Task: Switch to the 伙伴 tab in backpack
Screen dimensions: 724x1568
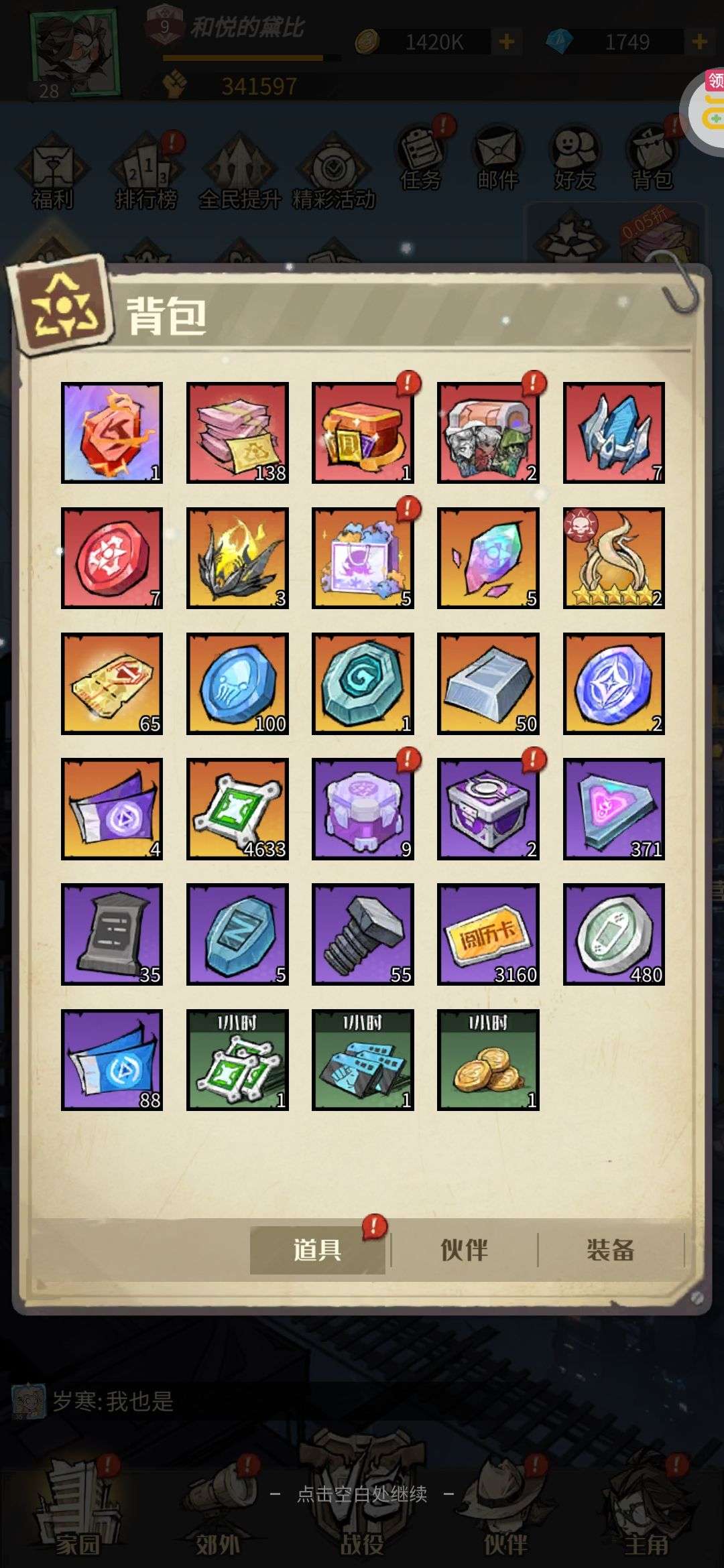Action: coord(464,1250)
